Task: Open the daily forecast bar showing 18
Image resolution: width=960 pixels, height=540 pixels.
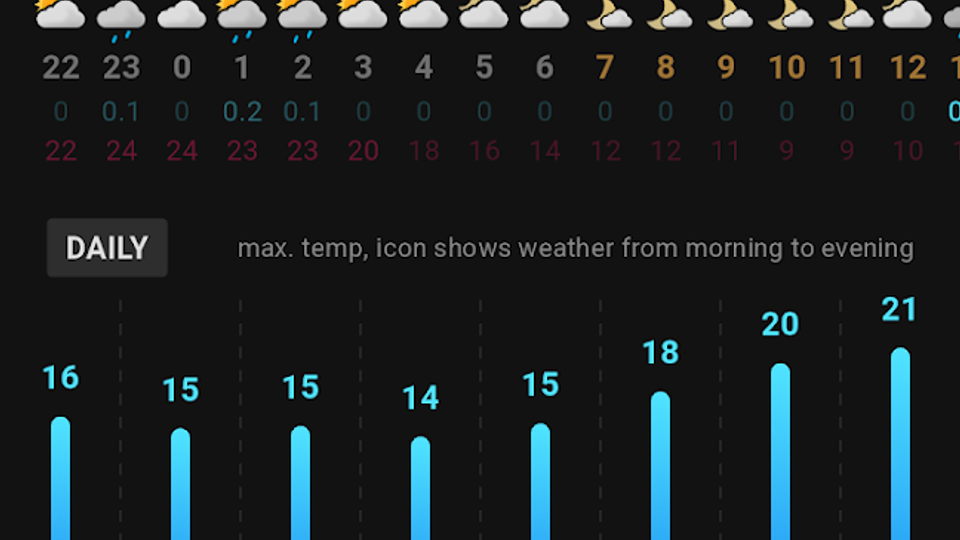Action: 661,460
